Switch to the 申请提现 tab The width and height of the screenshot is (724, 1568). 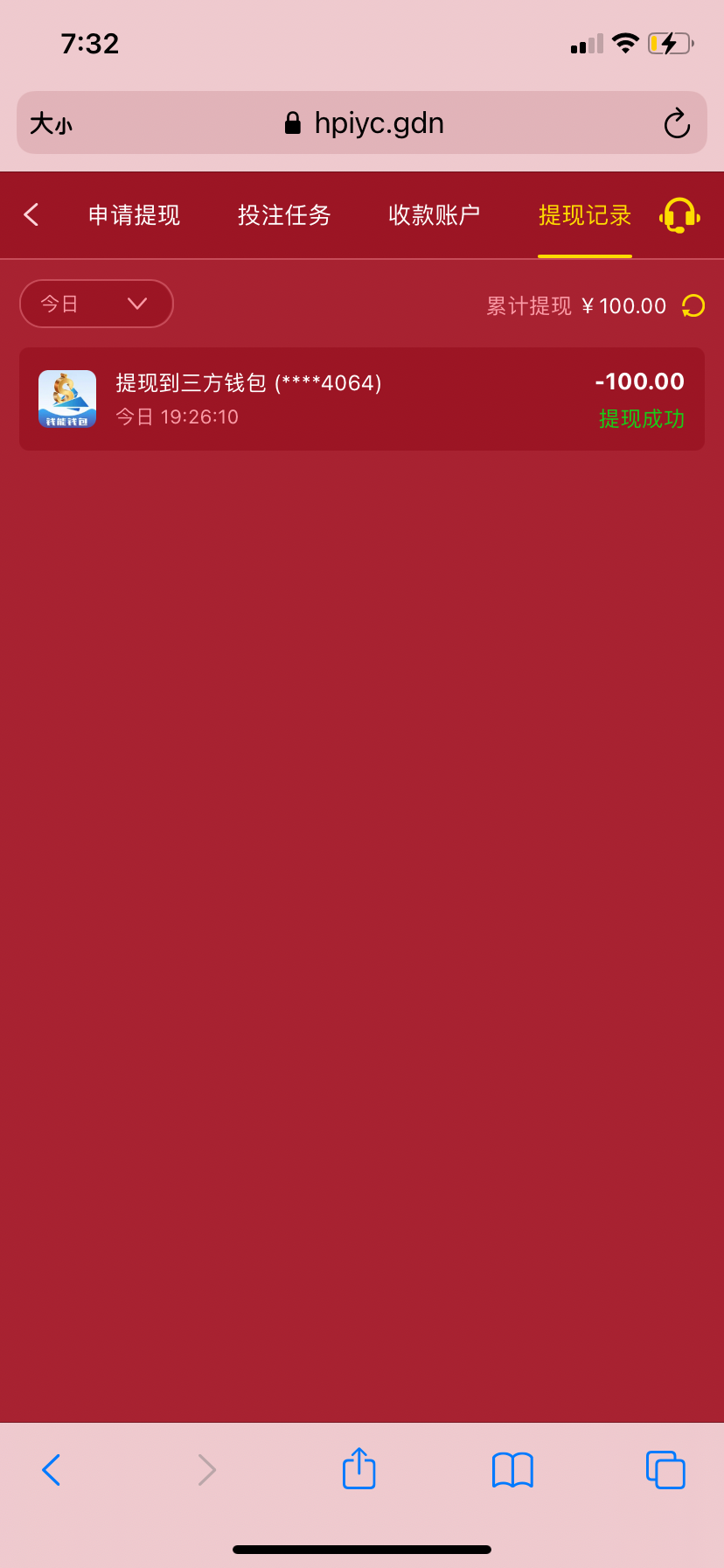[134, 214]
